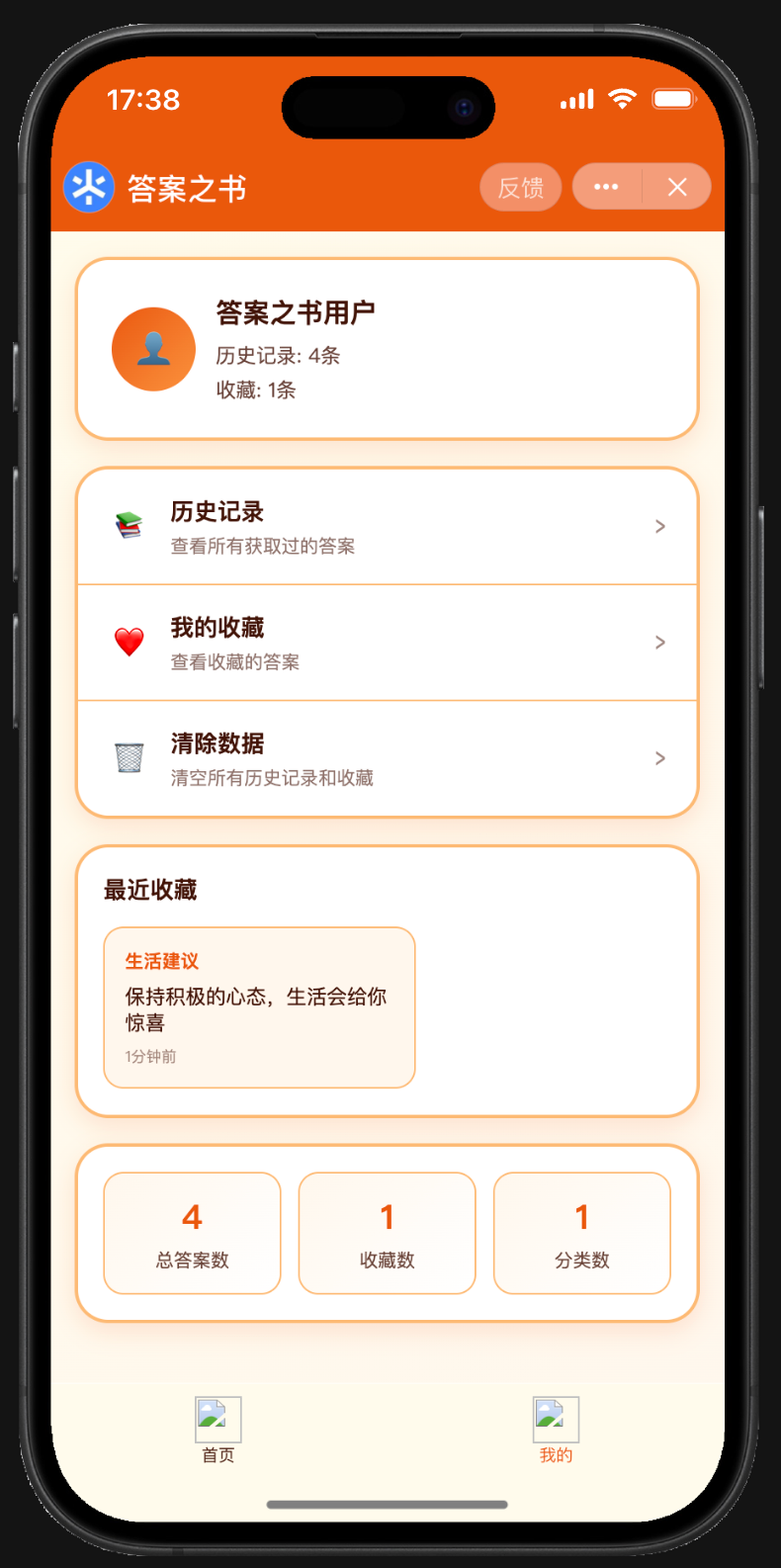Viewport: 781px width, 1568px height.
Task: Open the 反馈 feedback button
Action: [x=521, y=187]
